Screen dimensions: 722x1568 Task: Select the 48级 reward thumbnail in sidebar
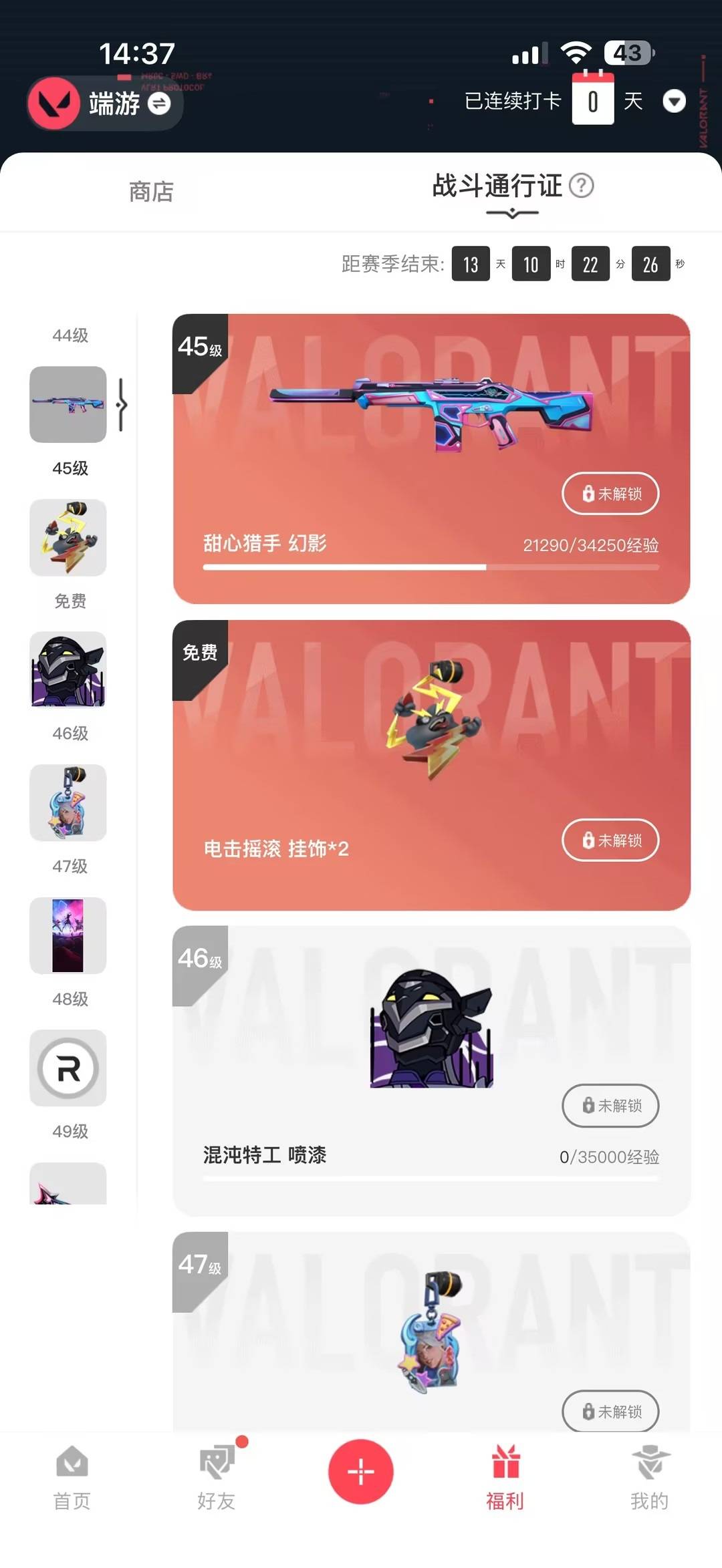pos(68,935)
